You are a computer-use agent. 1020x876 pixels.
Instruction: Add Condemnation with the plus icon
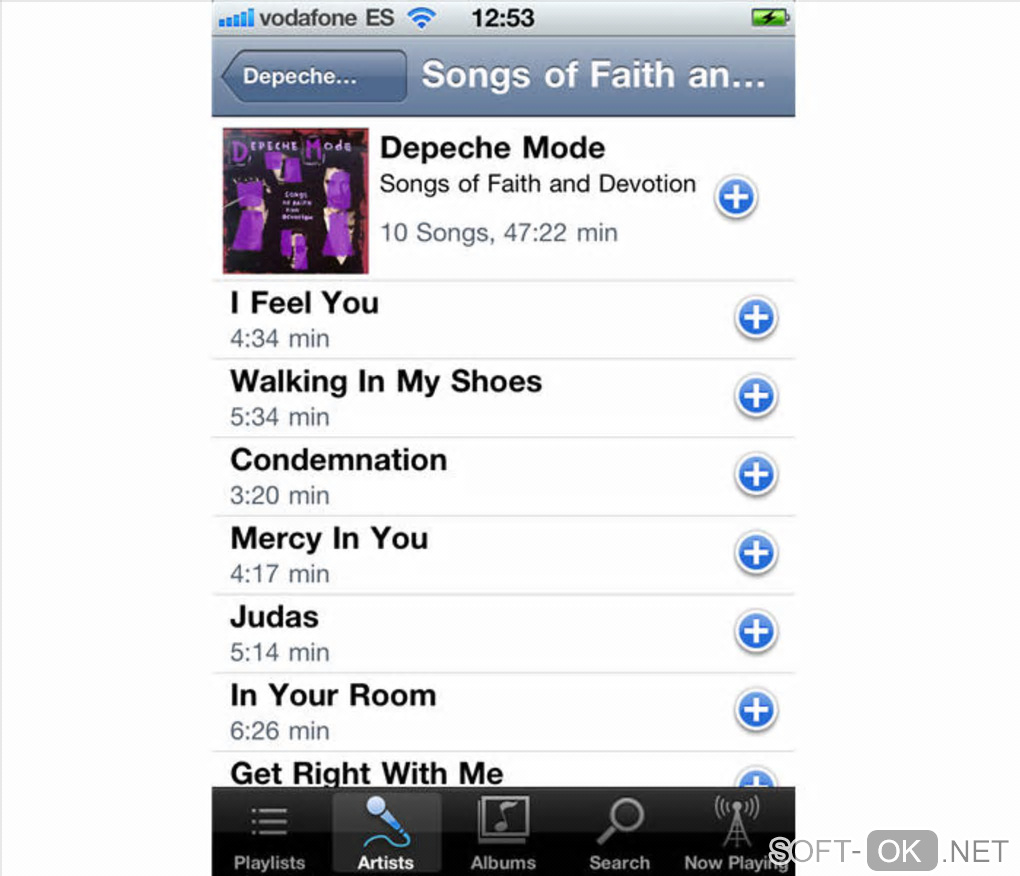756,474
